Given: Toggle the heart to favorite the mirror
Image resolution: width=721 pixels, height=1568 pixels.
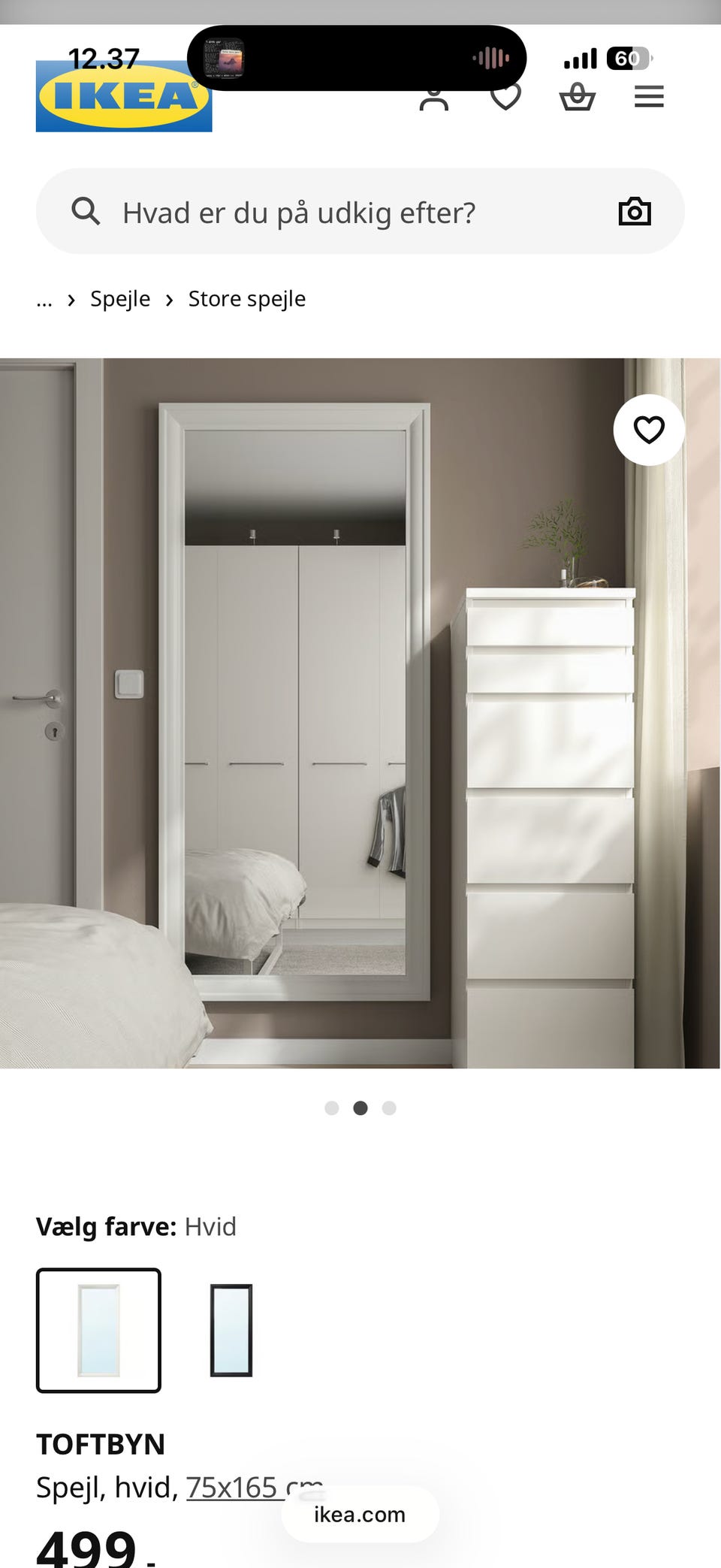Looking at the screenshot, I should click(x=649, y=429).
